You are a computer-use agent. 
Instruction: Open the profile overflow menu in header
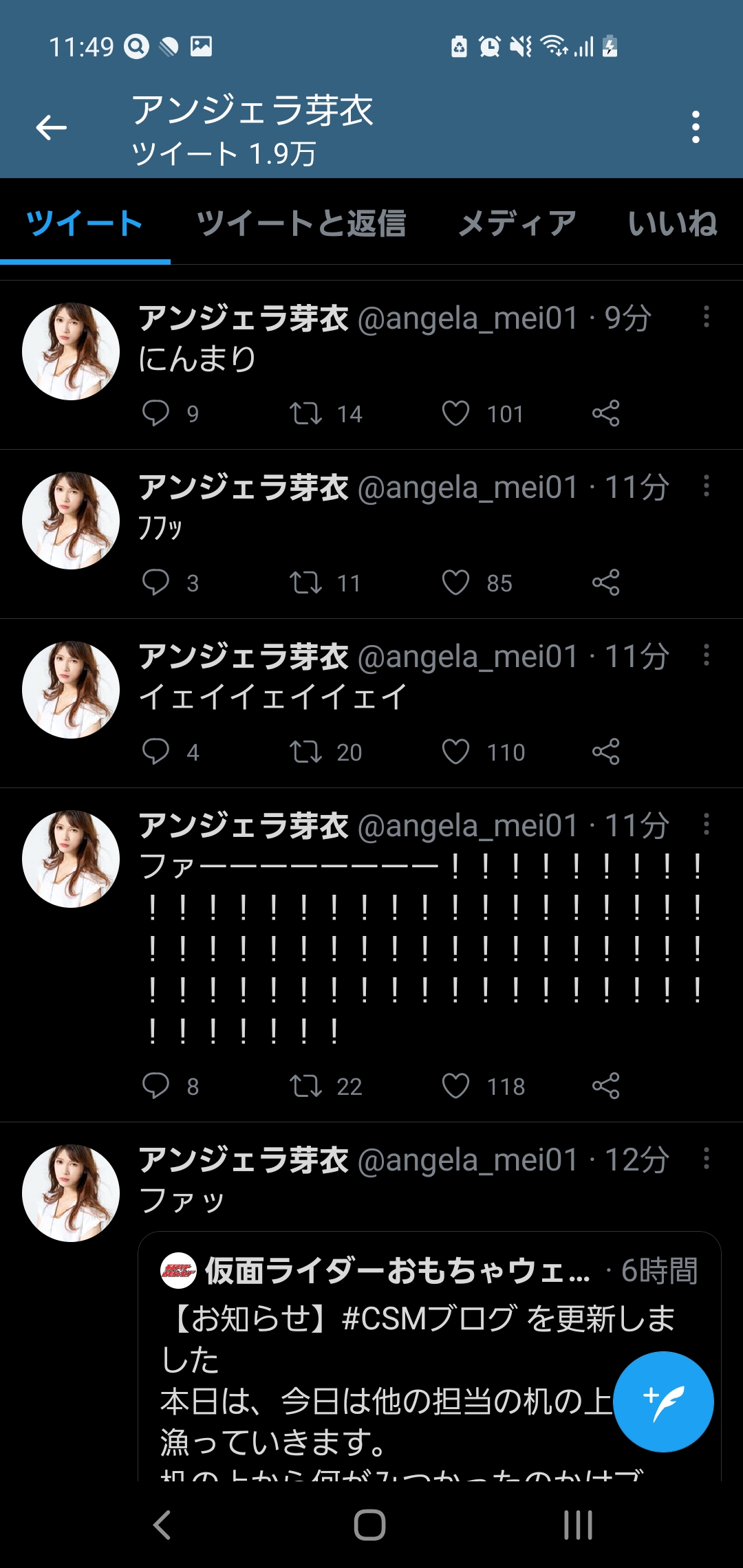click(696, 128)
